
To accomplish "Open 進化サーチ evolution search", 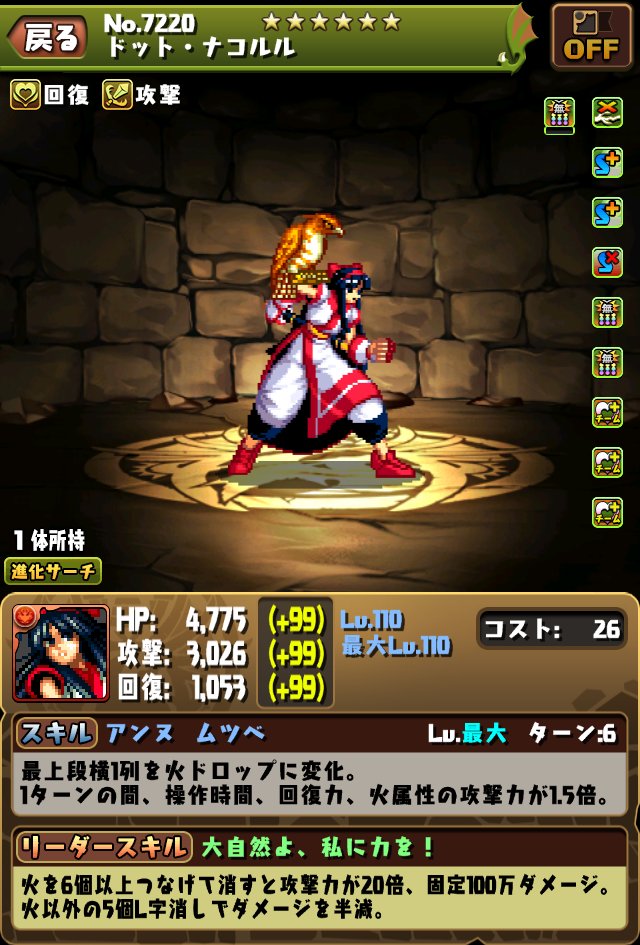I will pyautogui.click(x=55, y=572).
